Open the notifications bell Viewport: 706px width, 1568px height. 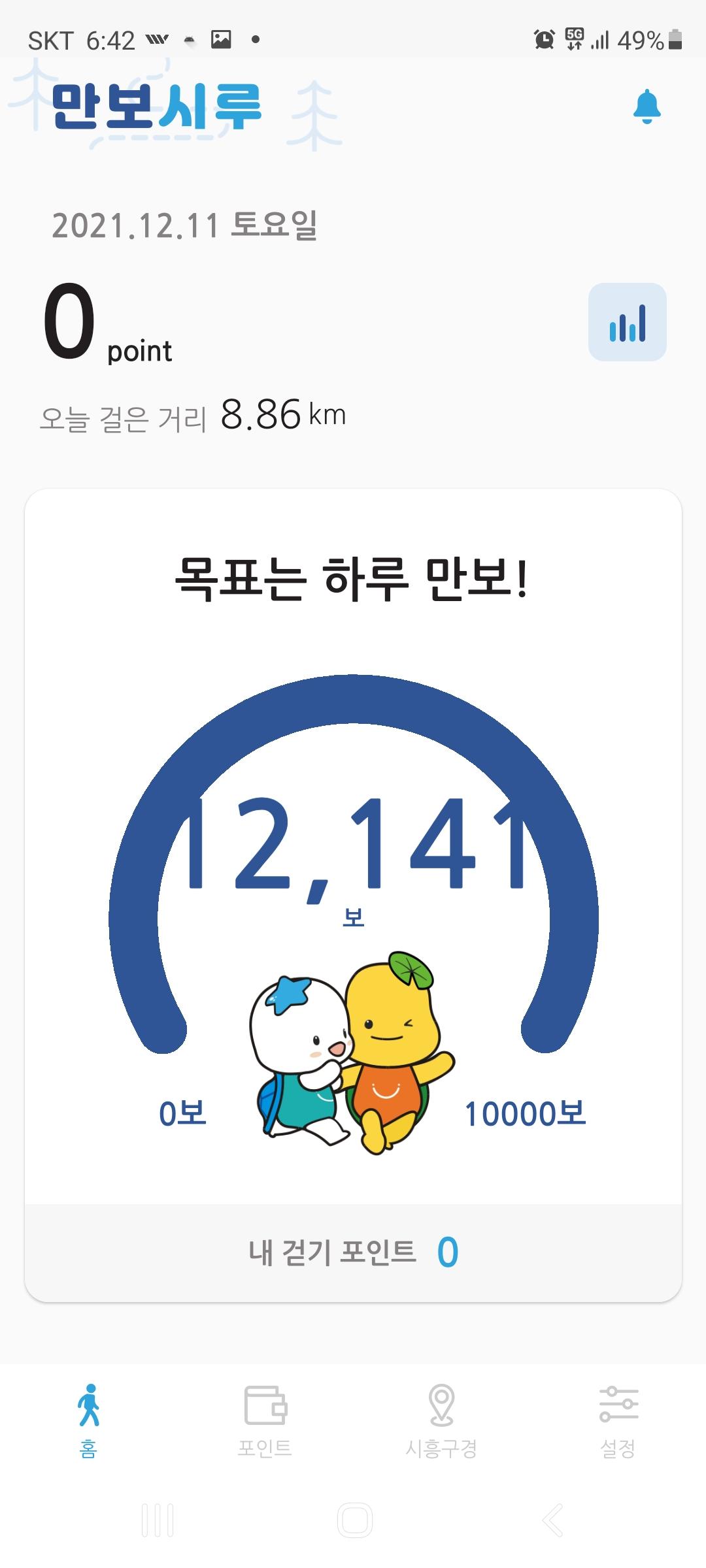click(x=647, y=106)
